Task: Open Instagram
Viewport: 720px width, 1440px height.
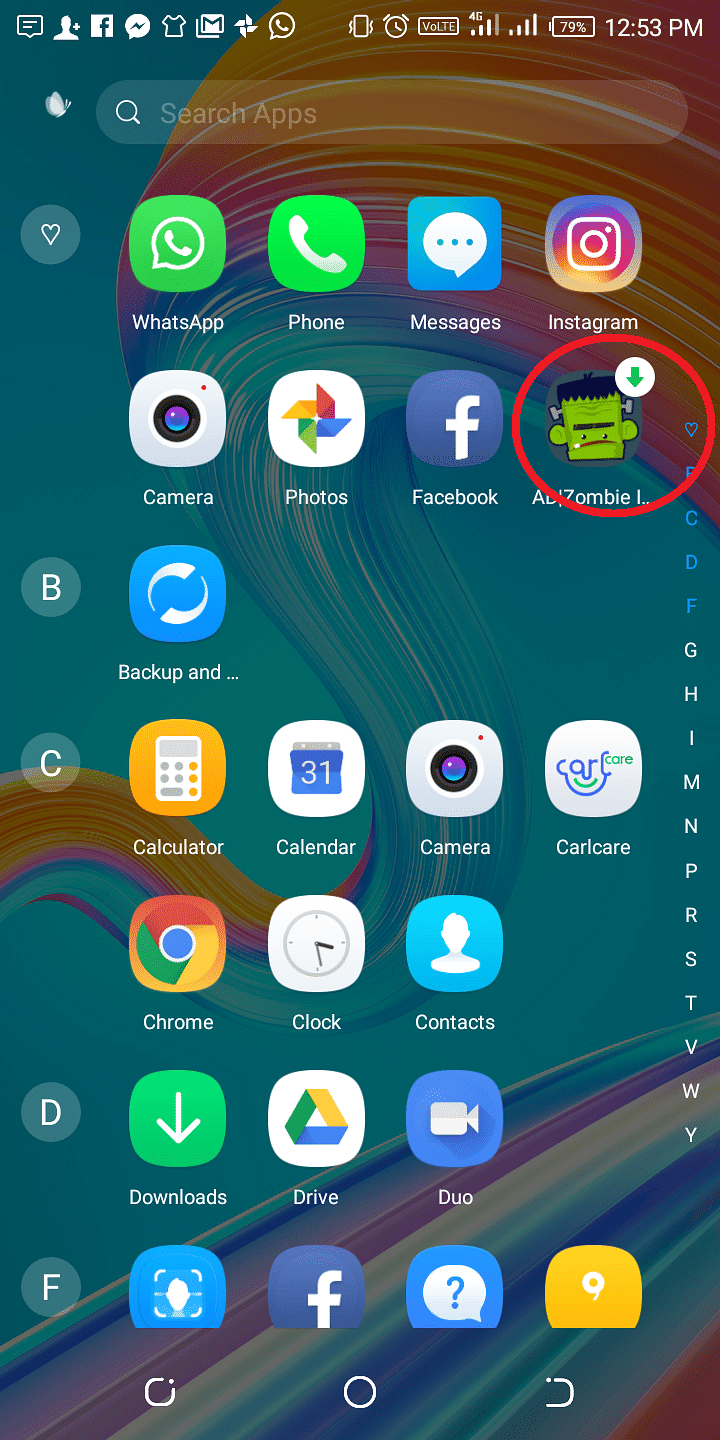Action: (593, 245)
